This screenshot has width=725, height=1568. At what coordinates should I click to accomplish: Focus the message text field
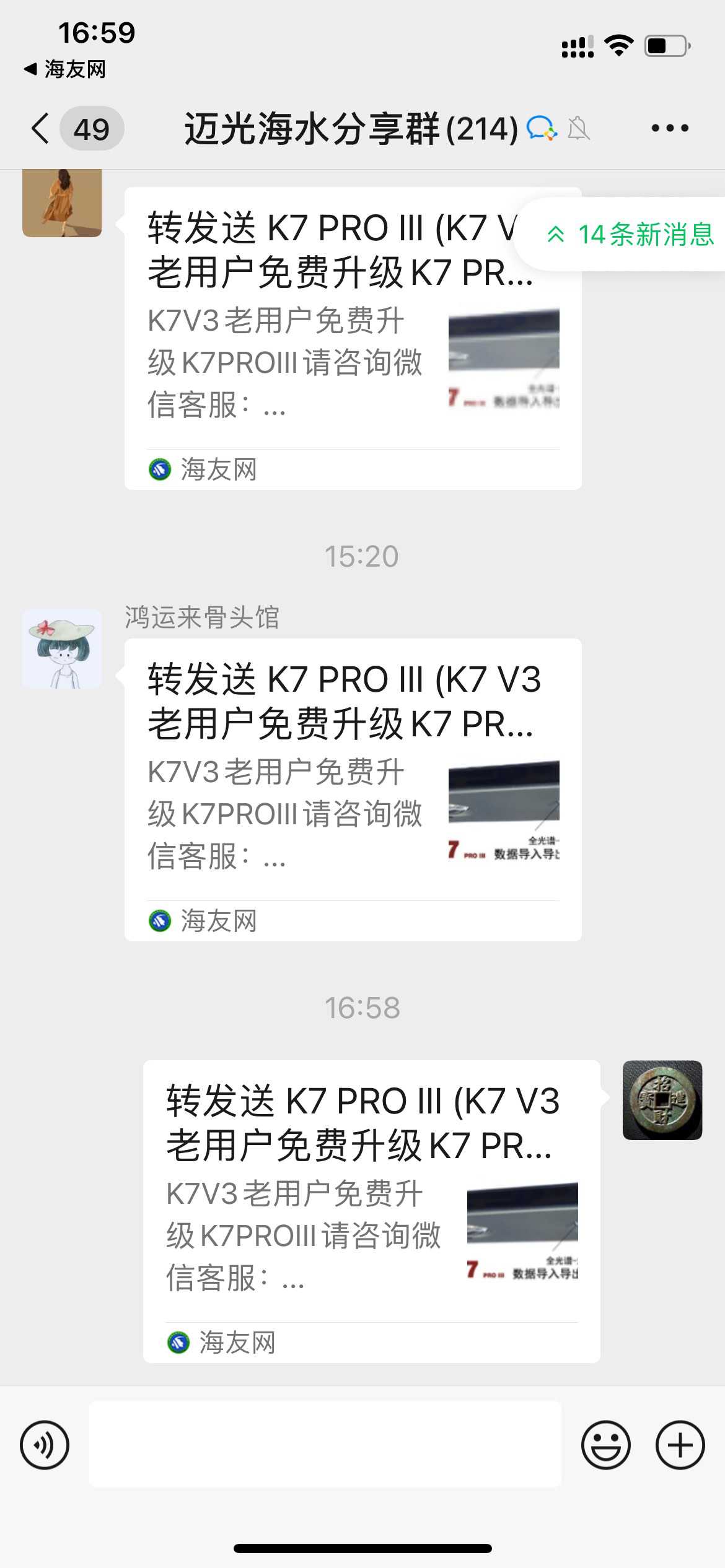tap(325, 1444)
